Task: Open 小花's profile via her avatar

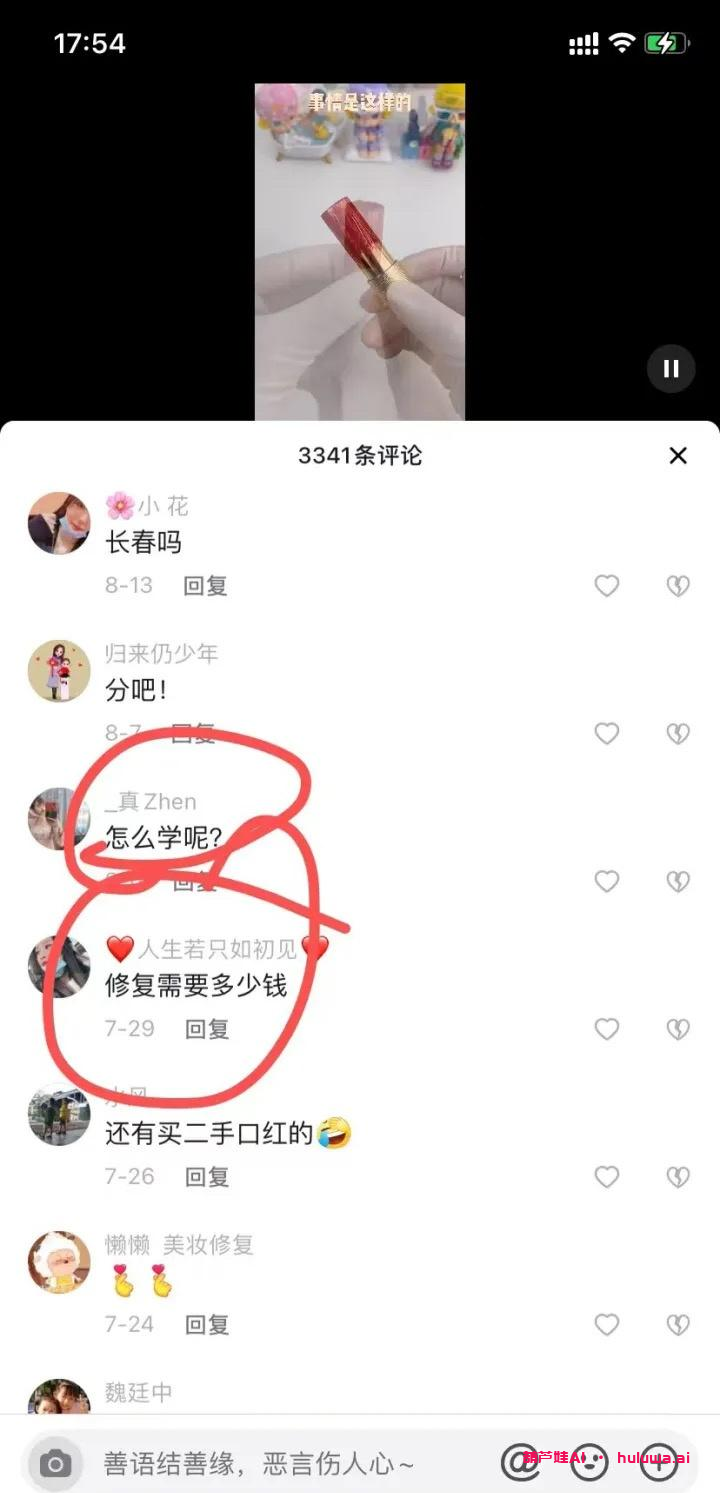Action: click(58, 523)
